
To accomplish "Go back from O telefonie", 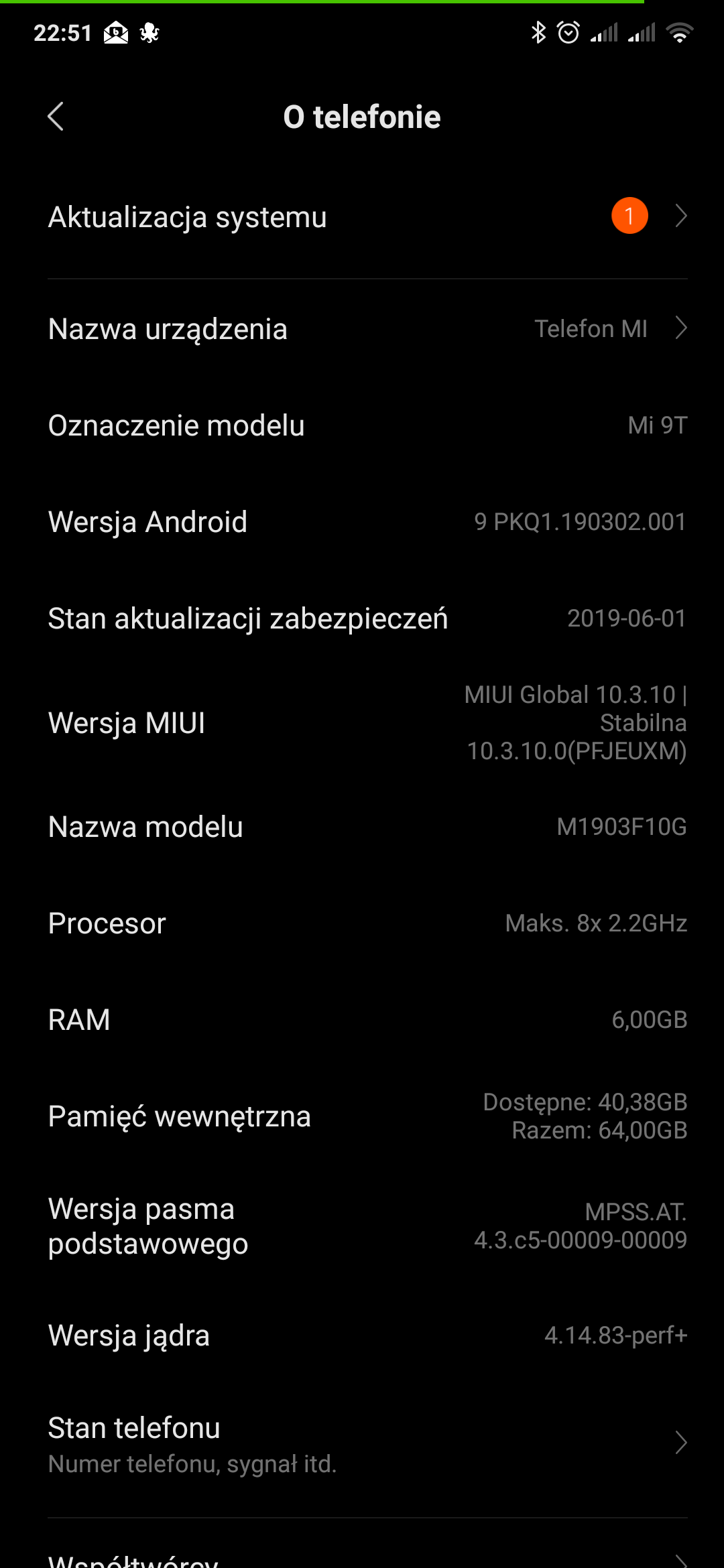I will click(56, 117).
